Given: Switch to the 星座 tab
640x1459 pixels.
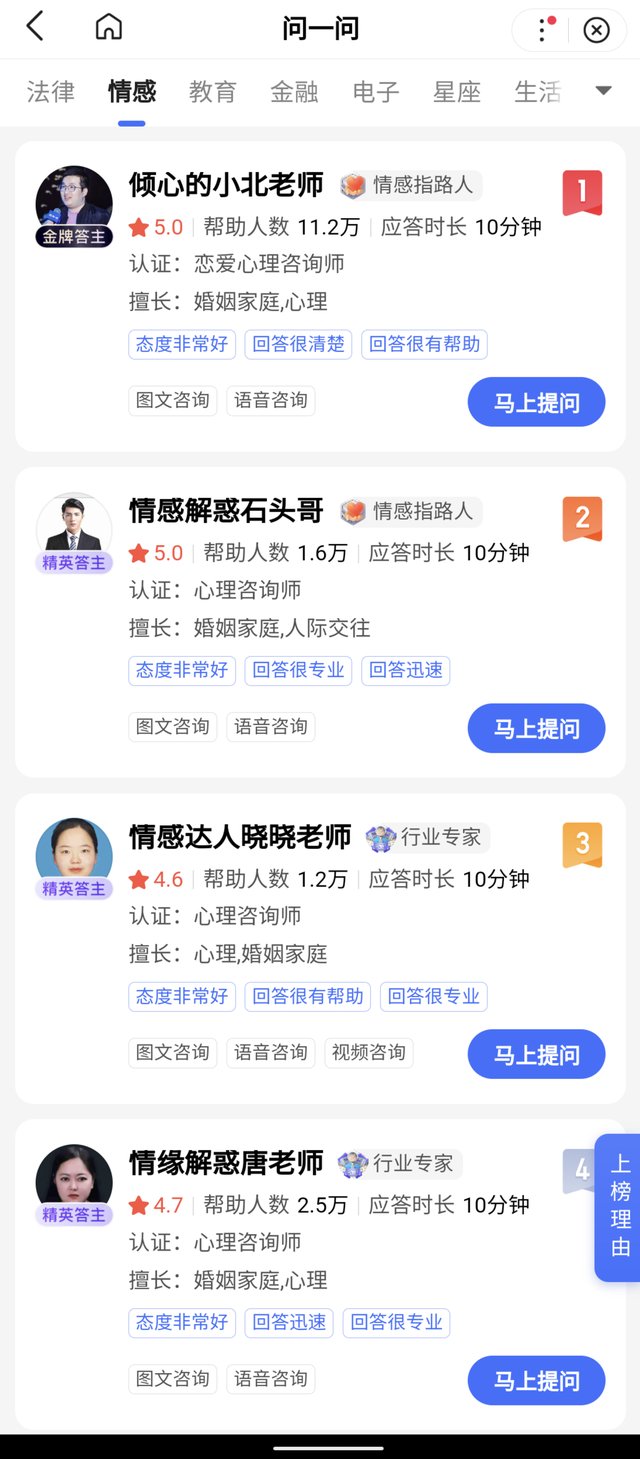Looking at the screenshot, I should (457, 92).
